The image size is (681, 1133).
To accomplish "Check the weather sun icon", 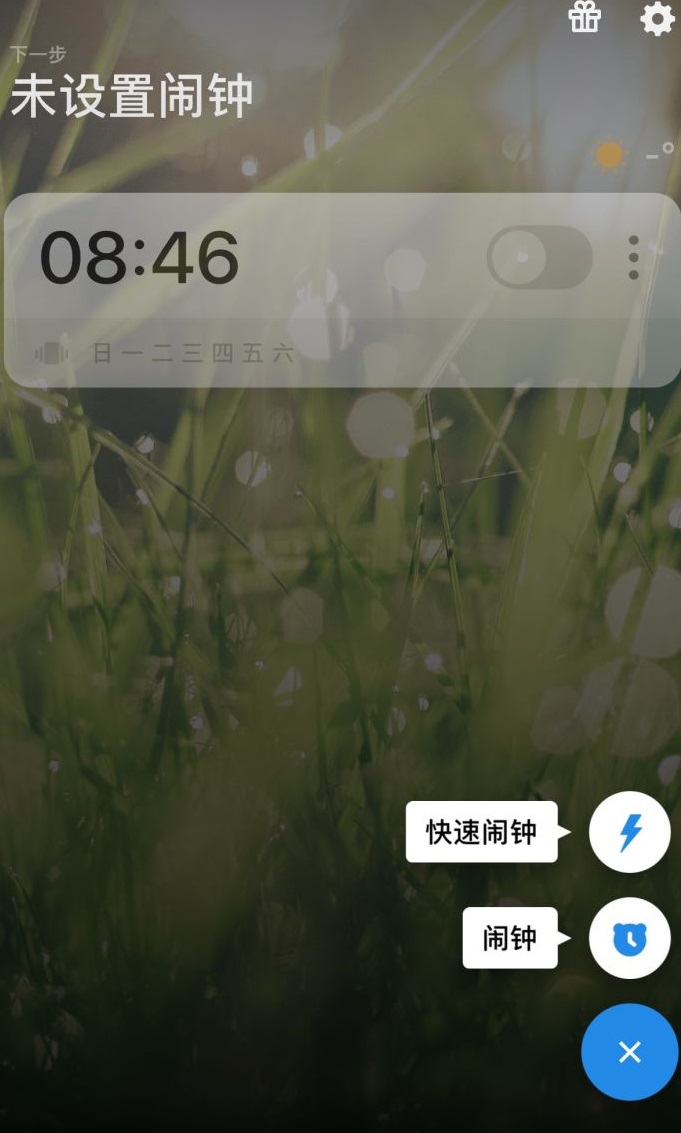I will coord(609,155).
